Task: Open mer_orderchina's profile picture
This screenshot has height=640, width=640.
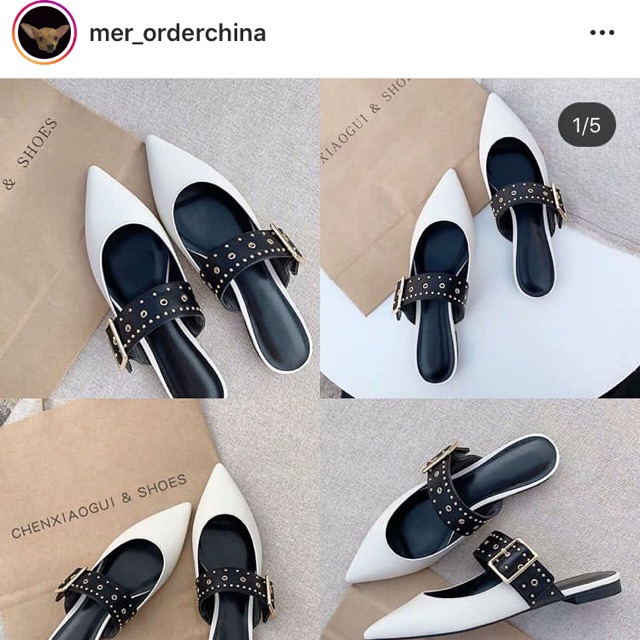Action: 45,34
